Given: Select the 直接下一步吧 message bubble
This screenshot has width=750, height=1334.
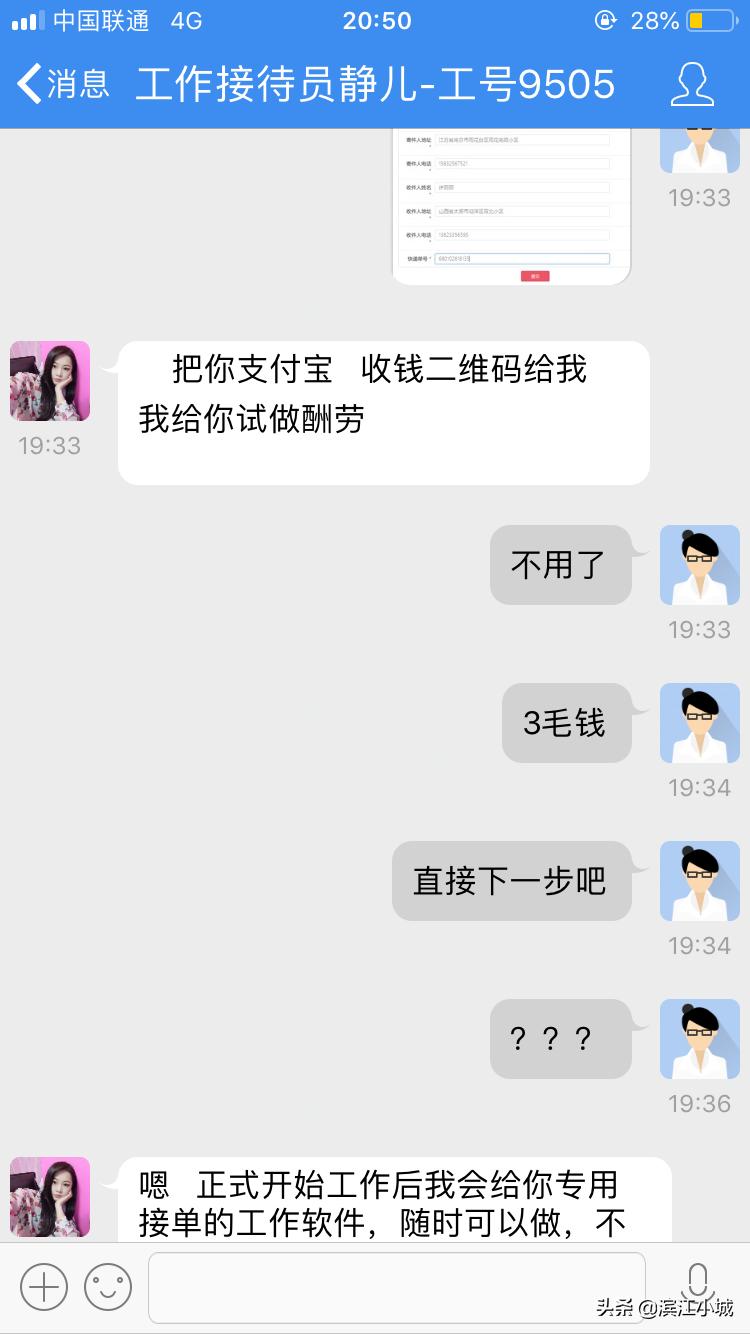Looking at the screenshot, I should (512, 881).
